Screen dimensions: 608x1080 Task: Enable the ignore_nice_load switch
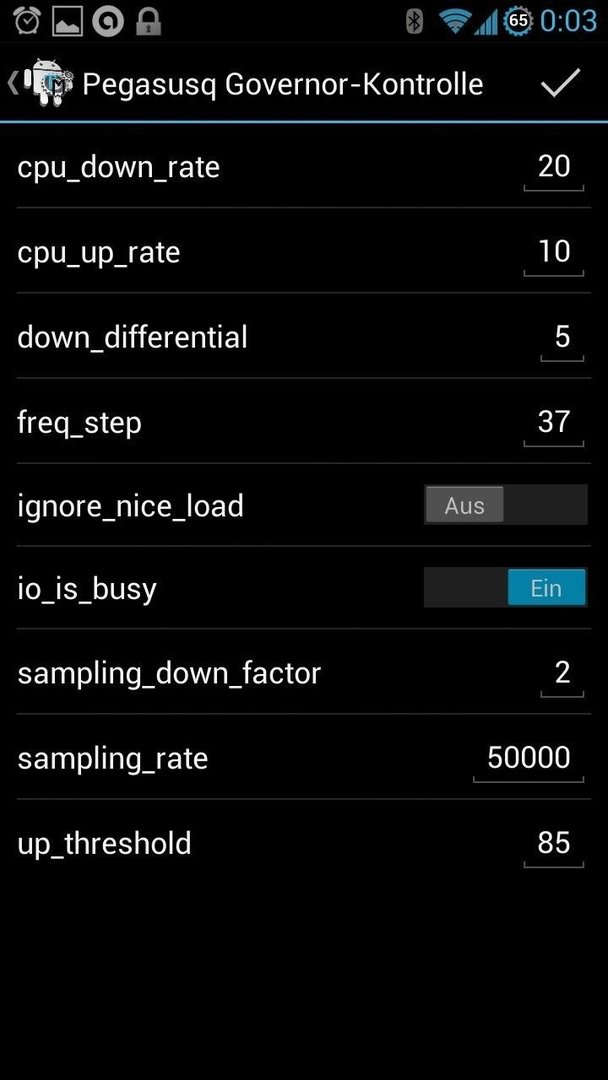coord(505,505)
